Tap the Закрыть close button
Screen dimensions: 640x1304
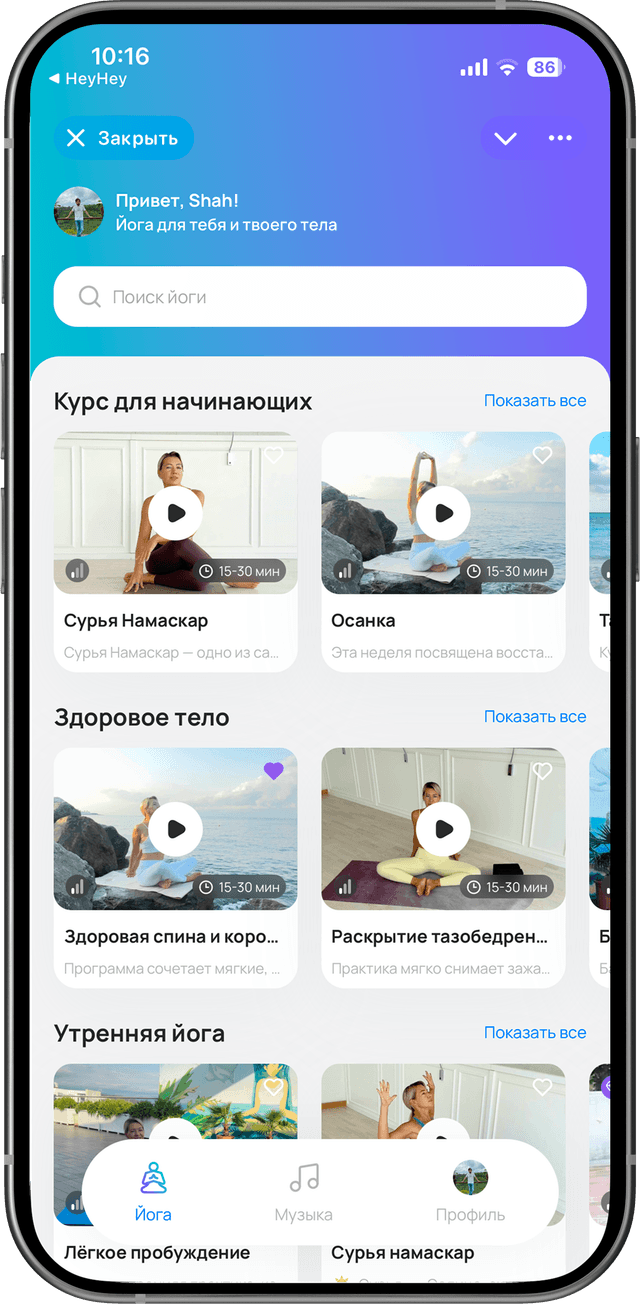point(123,138)
